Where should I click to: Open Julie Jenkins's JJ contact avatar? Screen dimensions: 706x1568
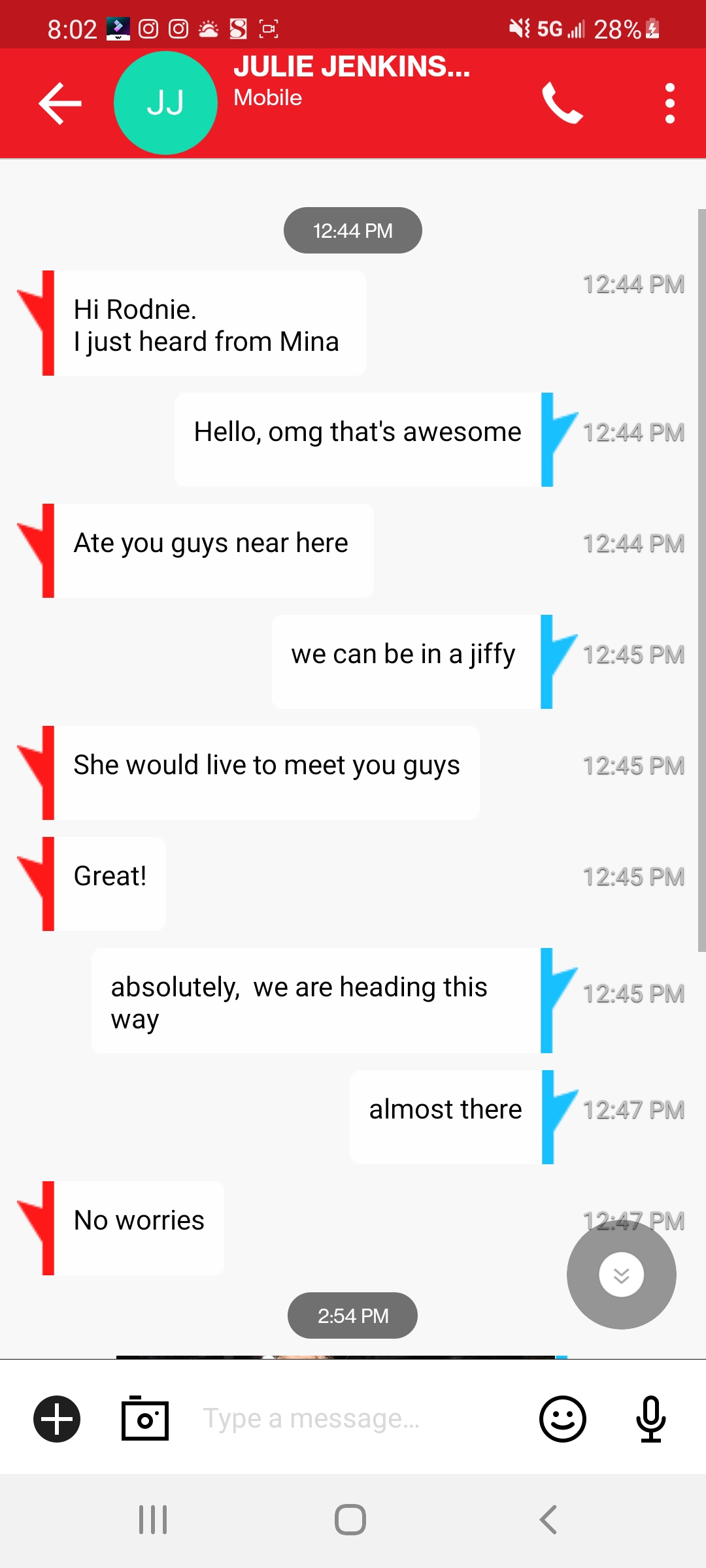(165, 103)
